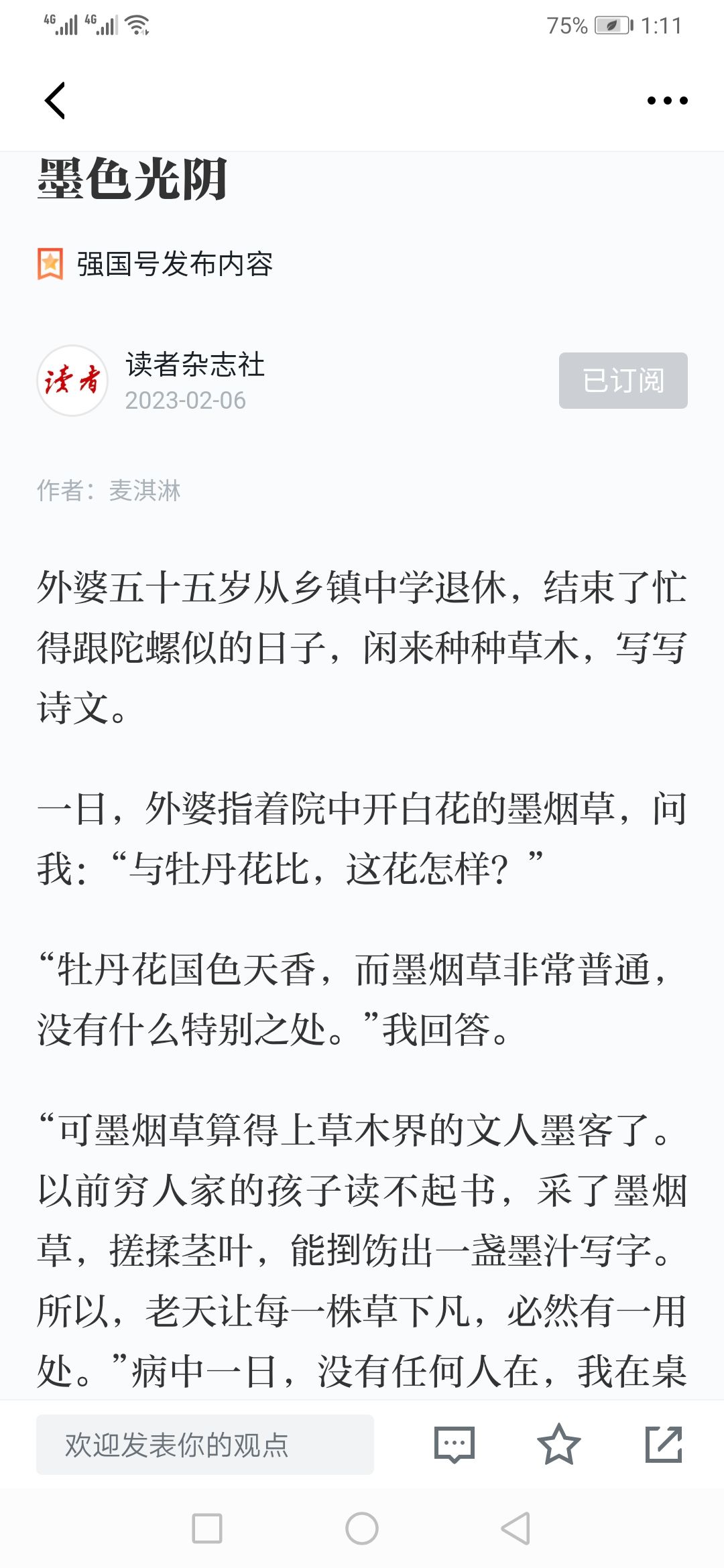Share the article via share icon
724x1568 pixels.
664,1445
